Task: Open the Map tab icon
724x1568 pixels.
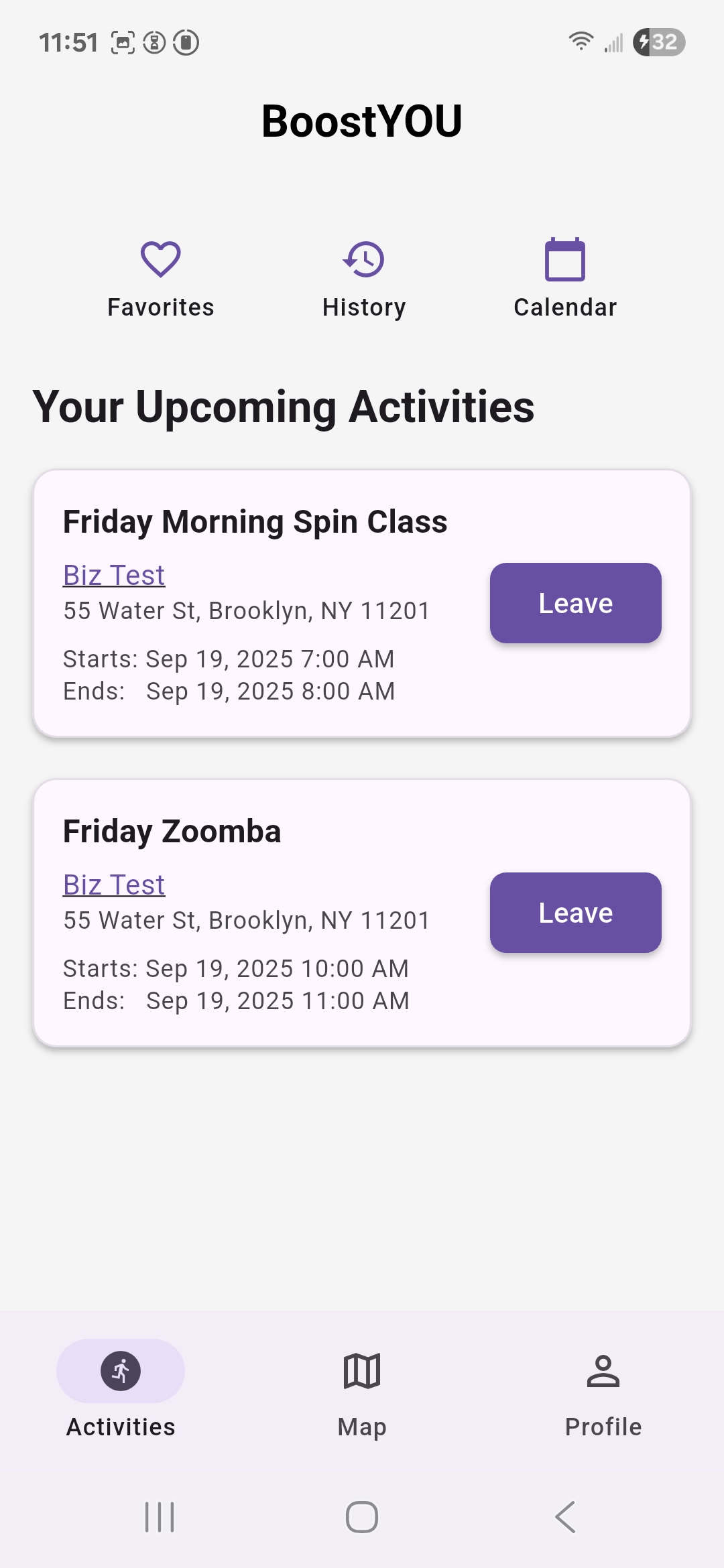Action: [x=361, y=1371]
